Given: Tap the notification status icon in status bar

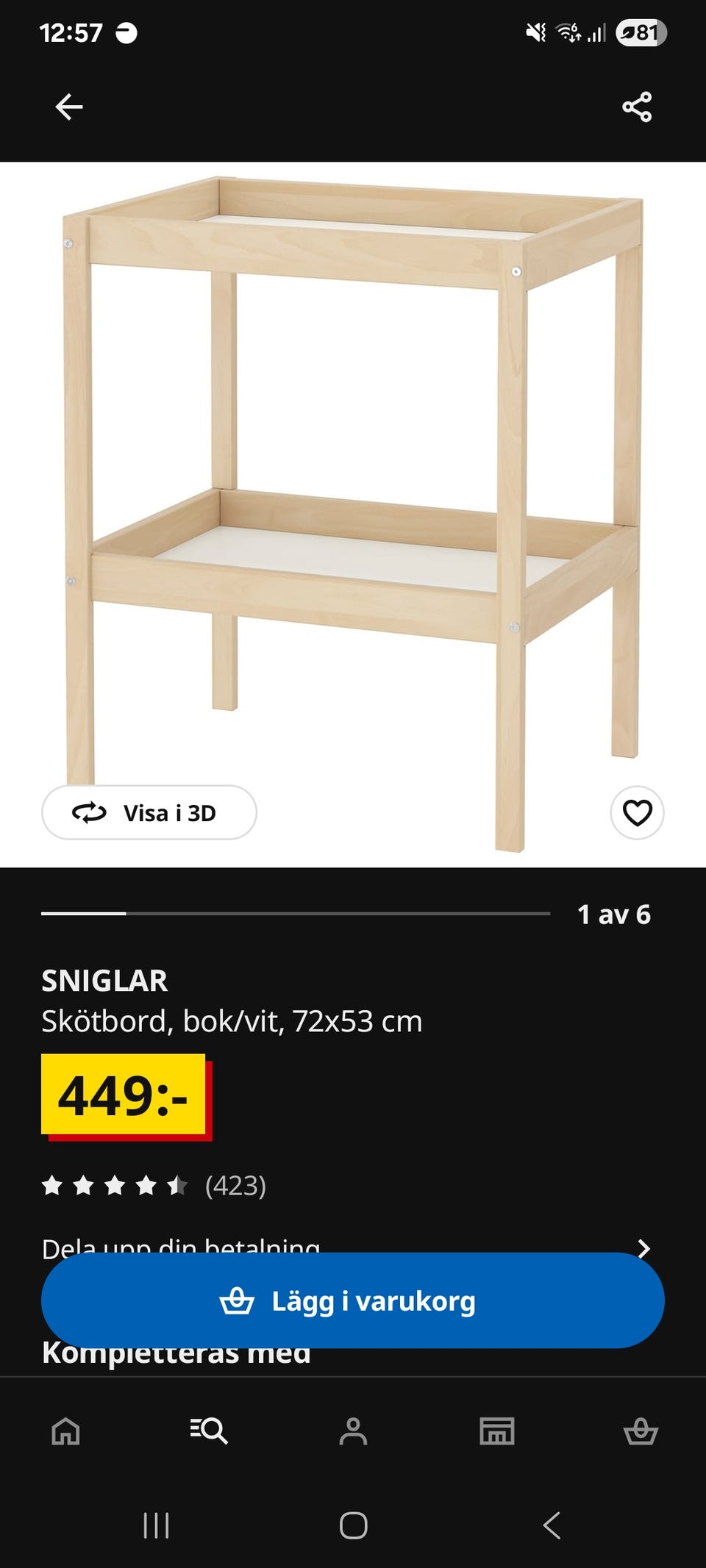Looking at the screenshot, I should pos(126,32).
